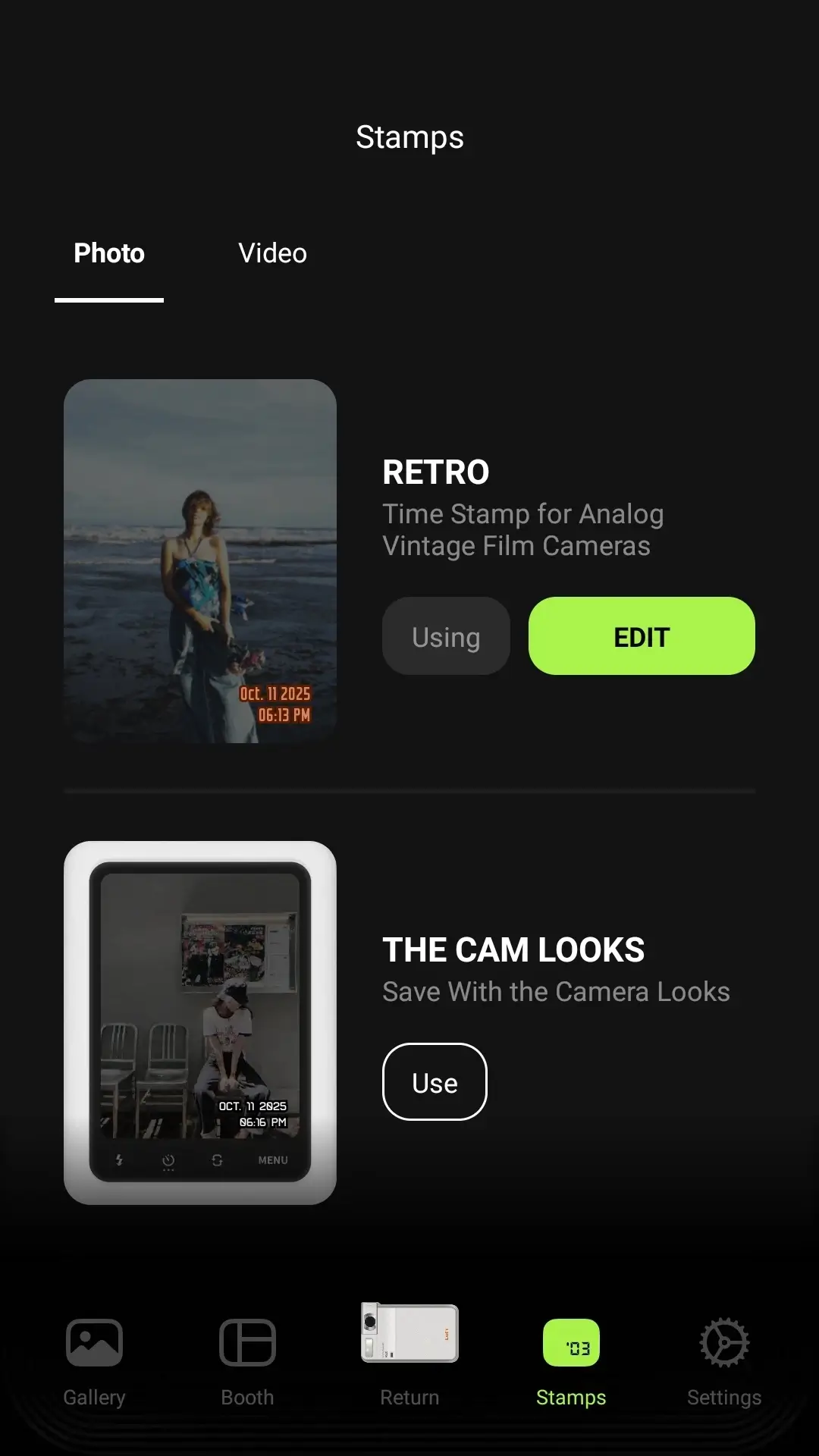Switch to the Video stamps tab

[x=272, y=253]
